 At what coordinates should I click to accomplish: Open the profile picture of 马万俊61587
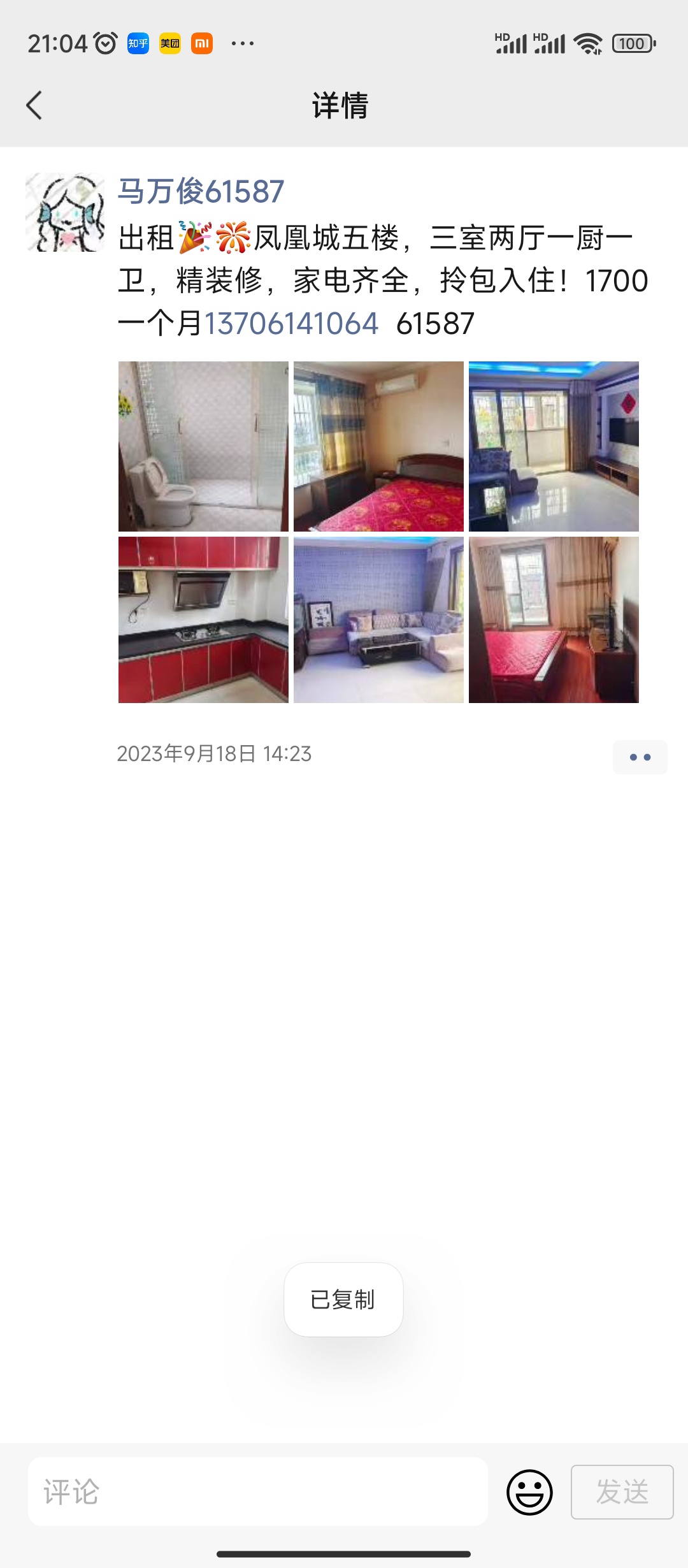pos(65,212)
